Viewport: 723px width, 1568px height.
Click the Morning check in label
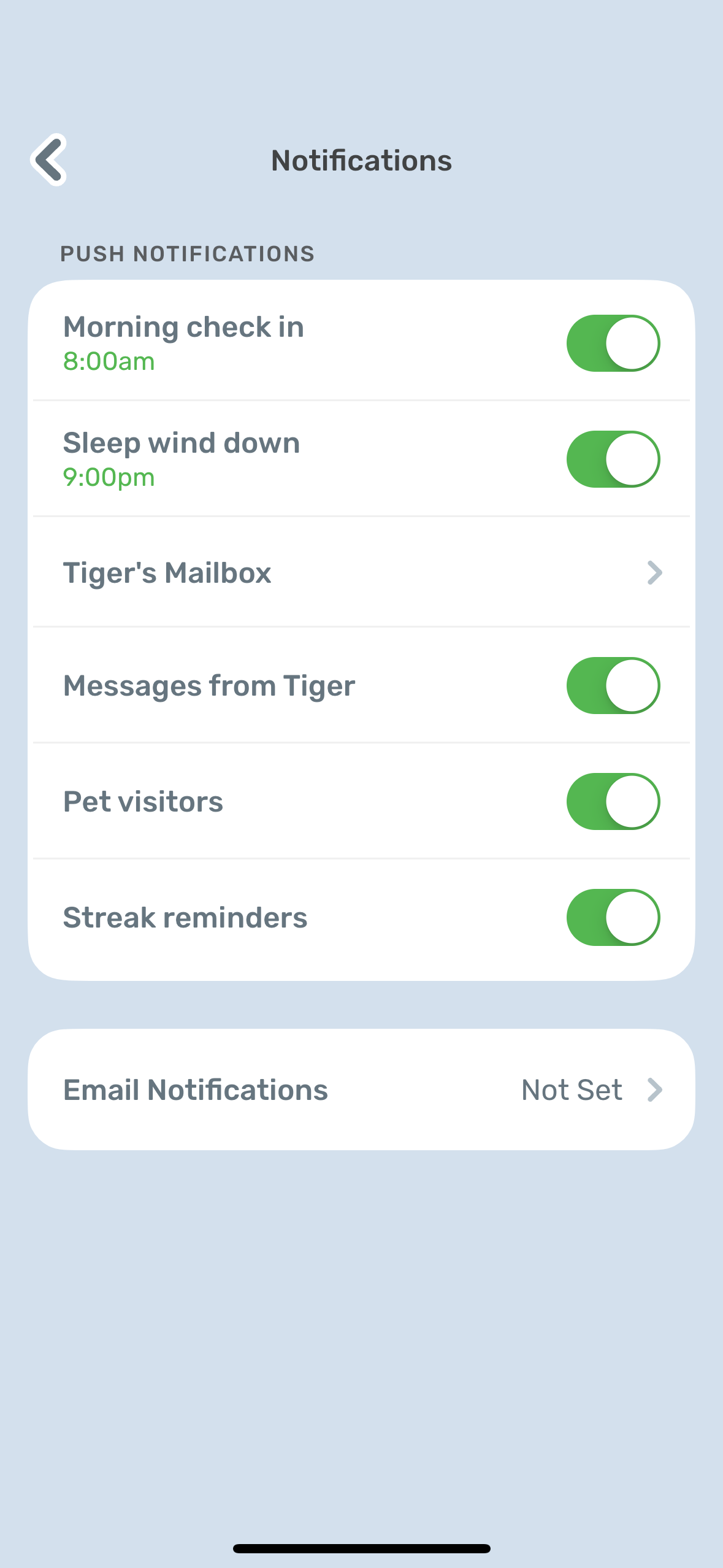coord(183,326)
